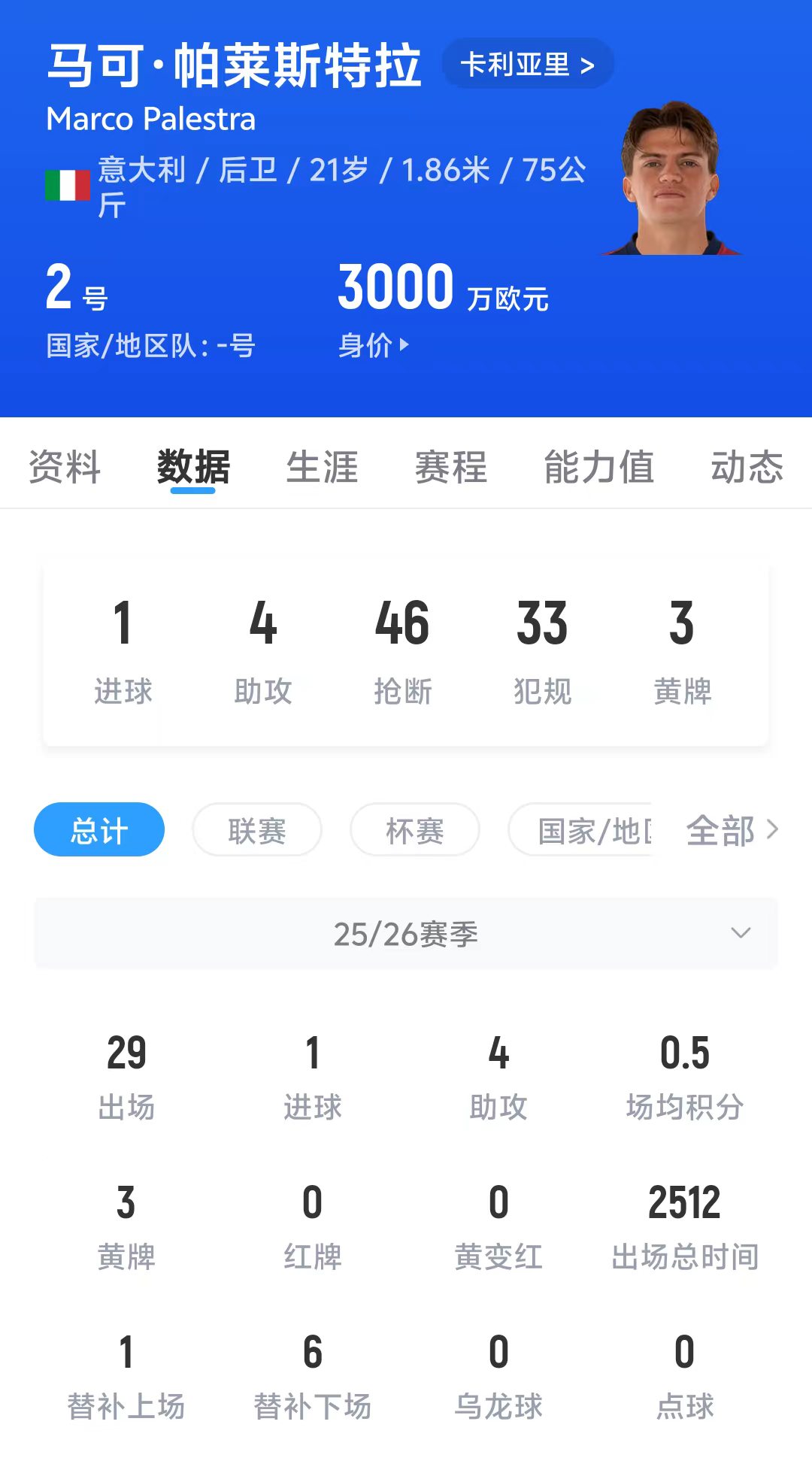This screenshot has width=812, height=1473.
Task: Filter stats by 杯赛
Action: pos(415,830)
